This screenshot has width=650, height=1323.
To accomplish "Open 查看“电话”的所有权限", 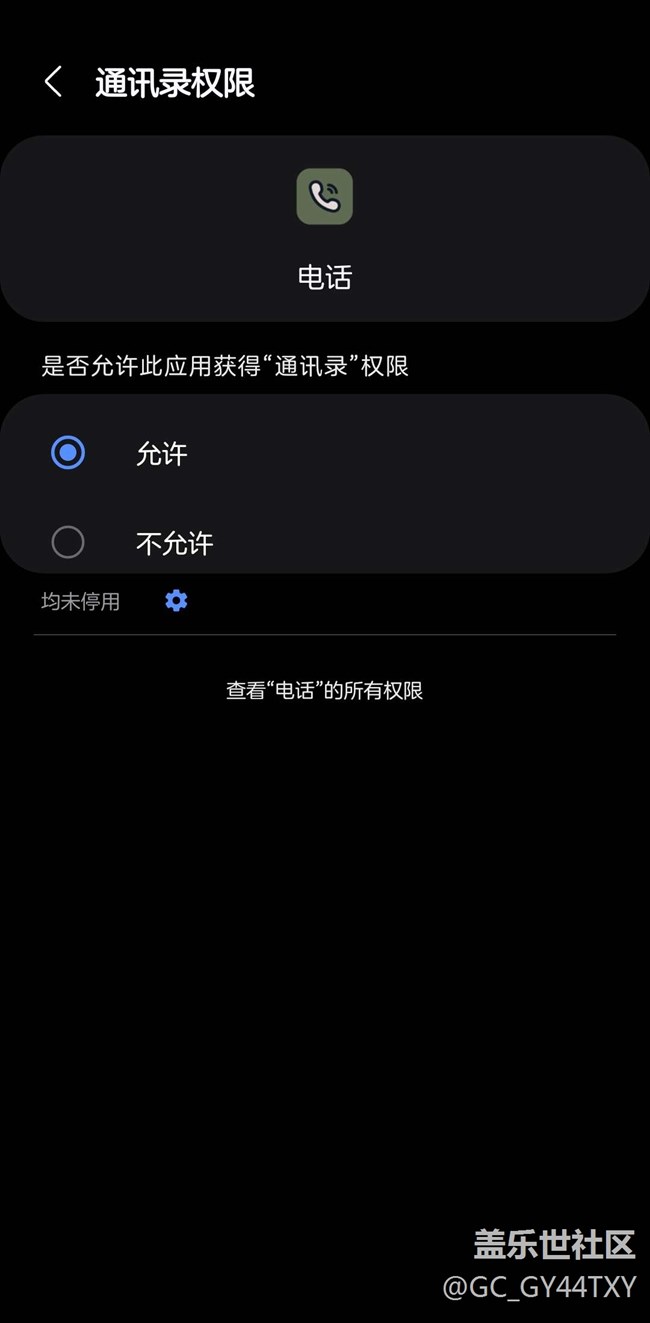I will 325,690.
